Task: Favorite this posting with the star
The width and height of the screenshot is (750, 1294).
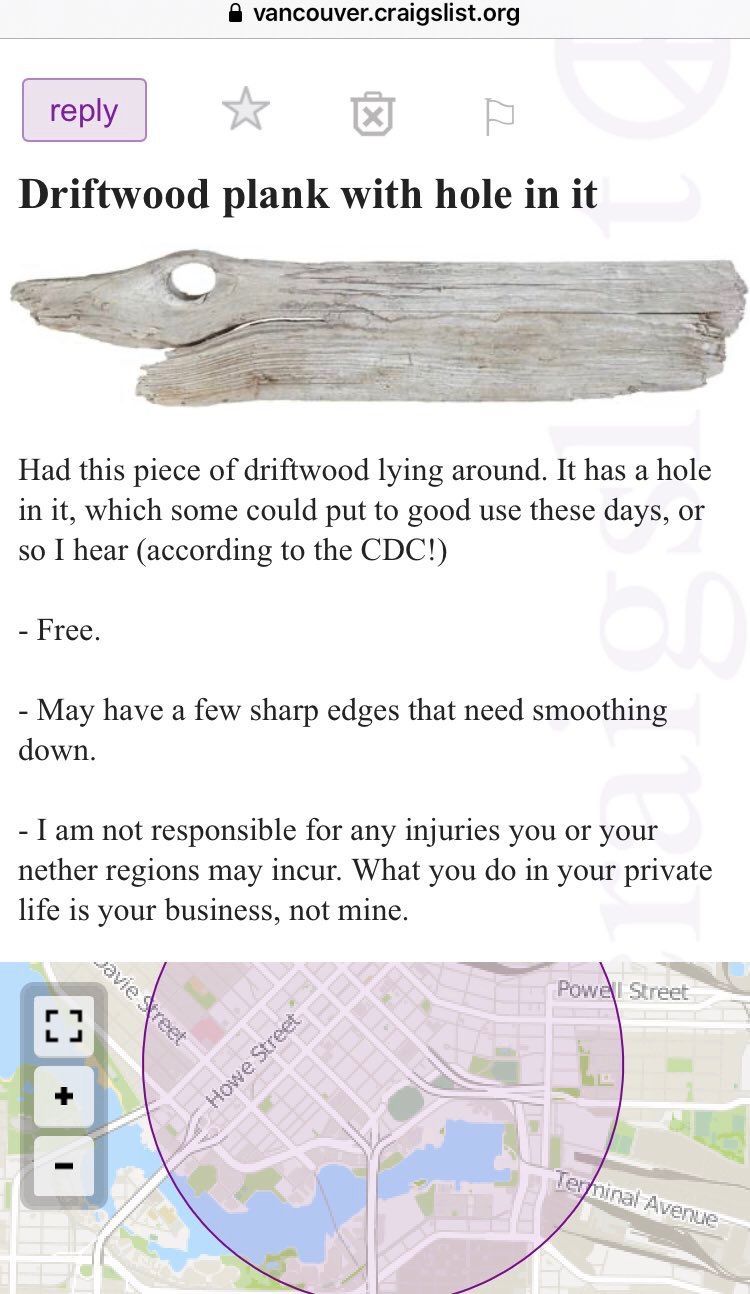Action: pos(245,110)
